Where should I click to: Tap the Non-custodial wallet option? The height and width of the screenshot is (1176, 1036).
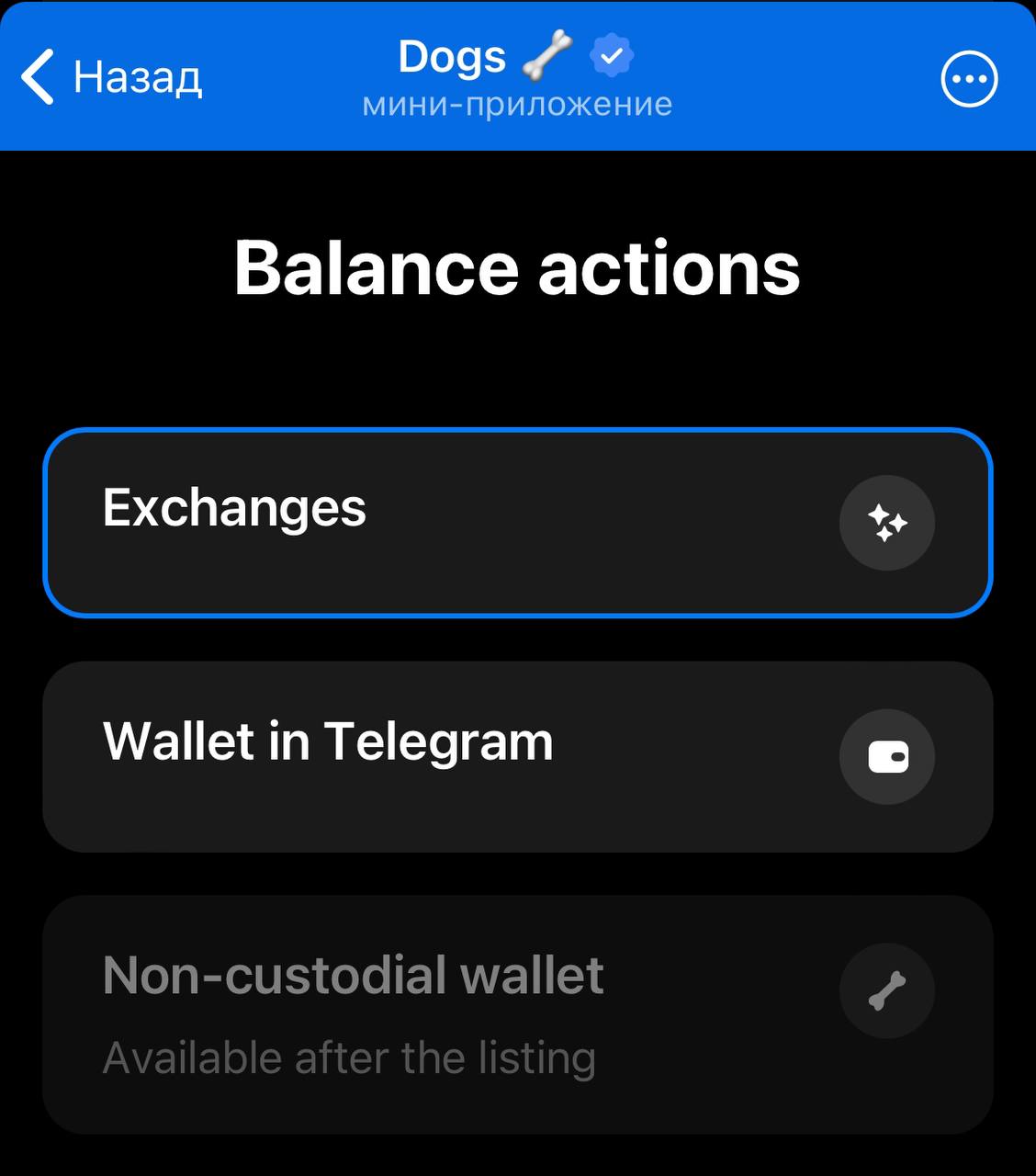pos(517,1013)
